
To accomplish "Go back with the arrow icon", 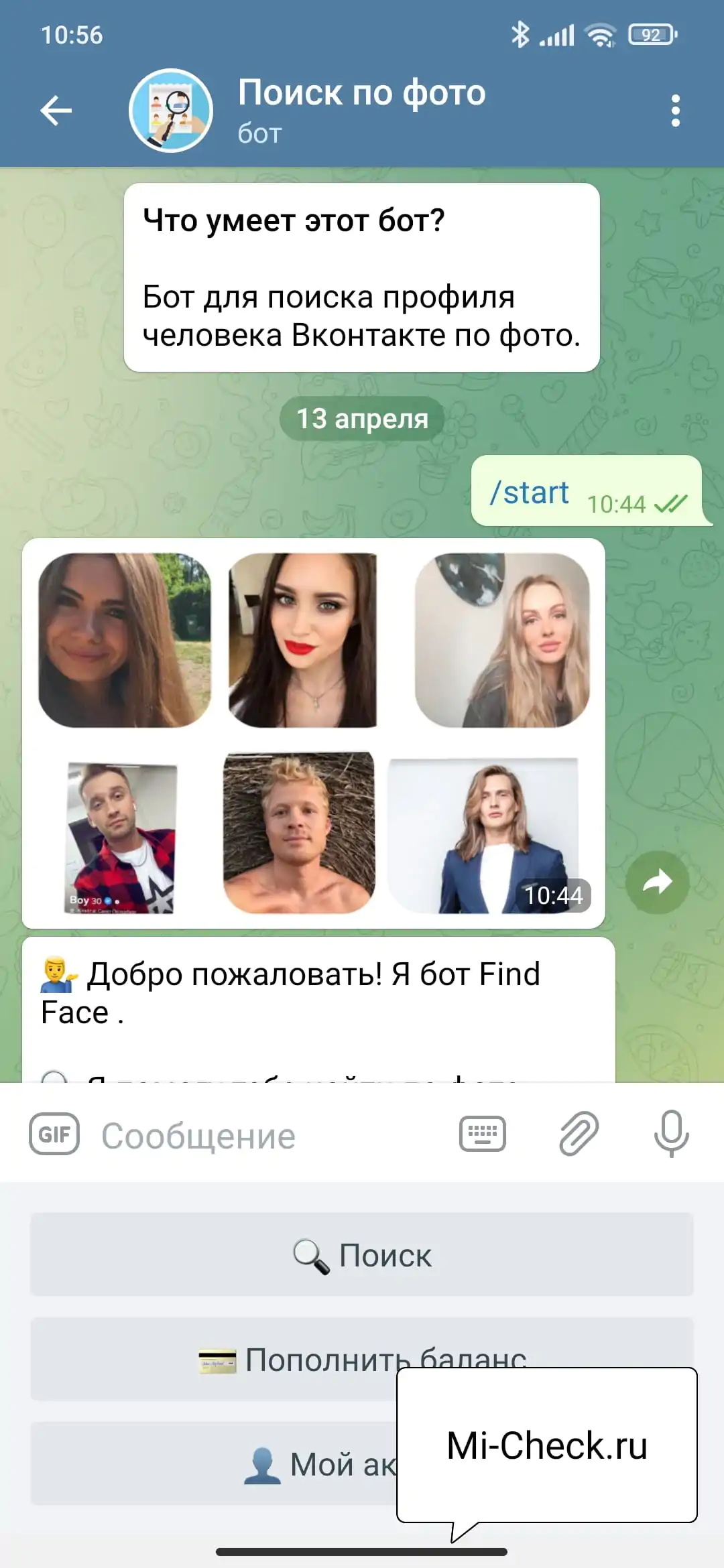I will point(56,111).
